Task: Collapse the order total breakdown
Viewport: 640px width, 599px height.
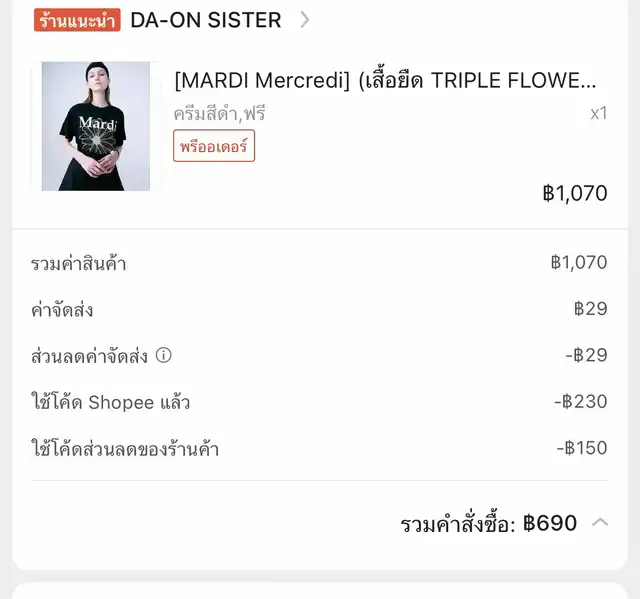Action: pyautogui.click(x=600, y=522)
